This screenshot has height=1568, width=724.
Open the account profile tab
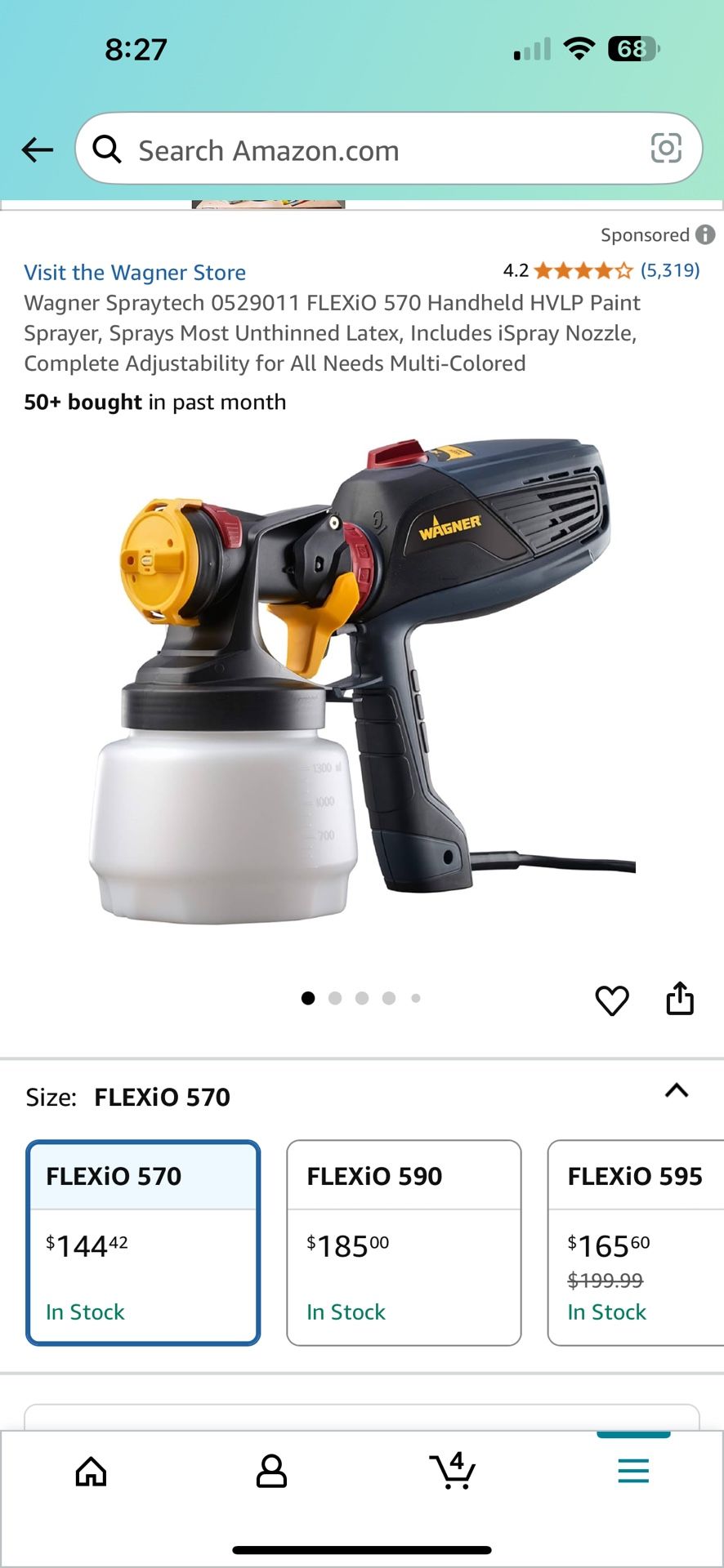pyautogui.click(x=271, y=1472)
